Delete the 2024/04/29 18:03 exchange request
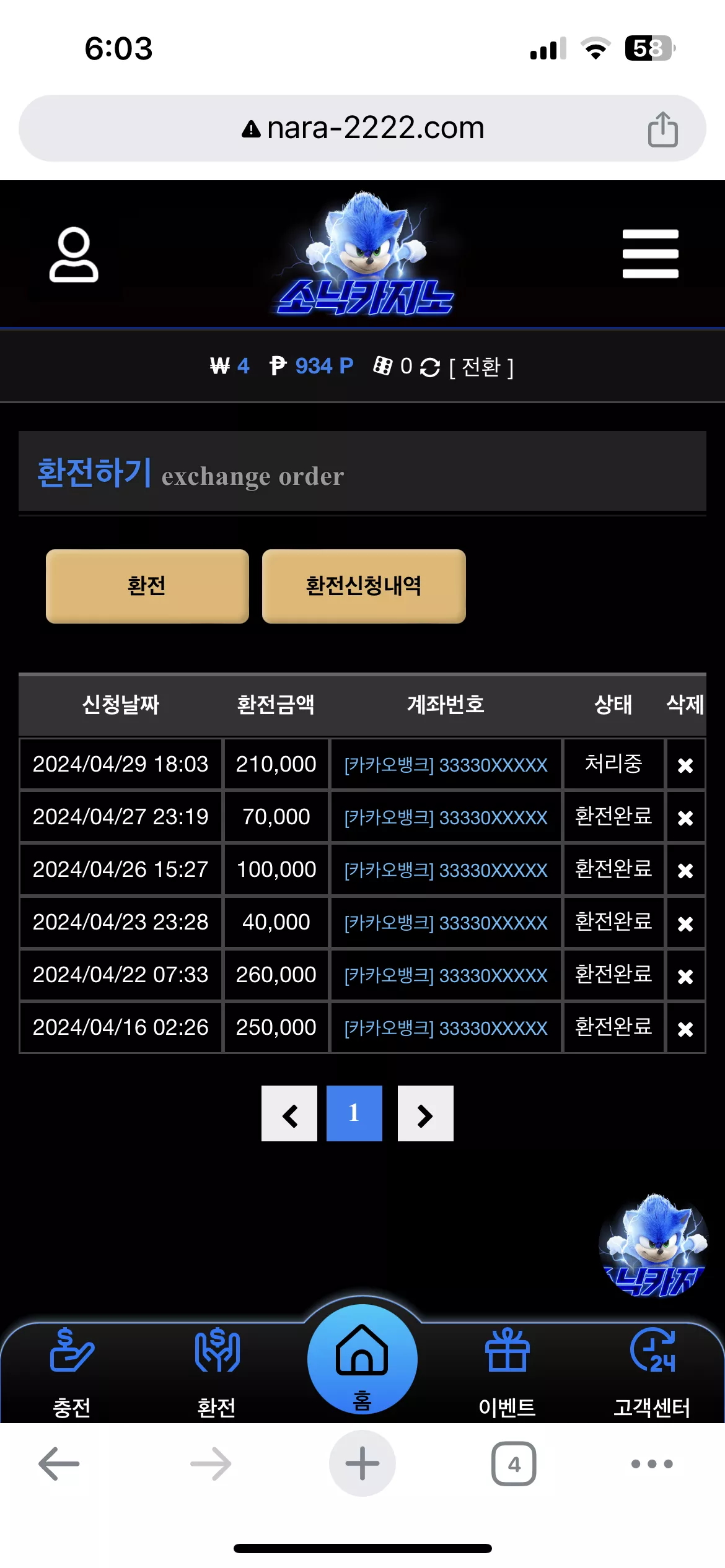The width and height of the screenshot is (725, 1568). click(x=685, y=765)
